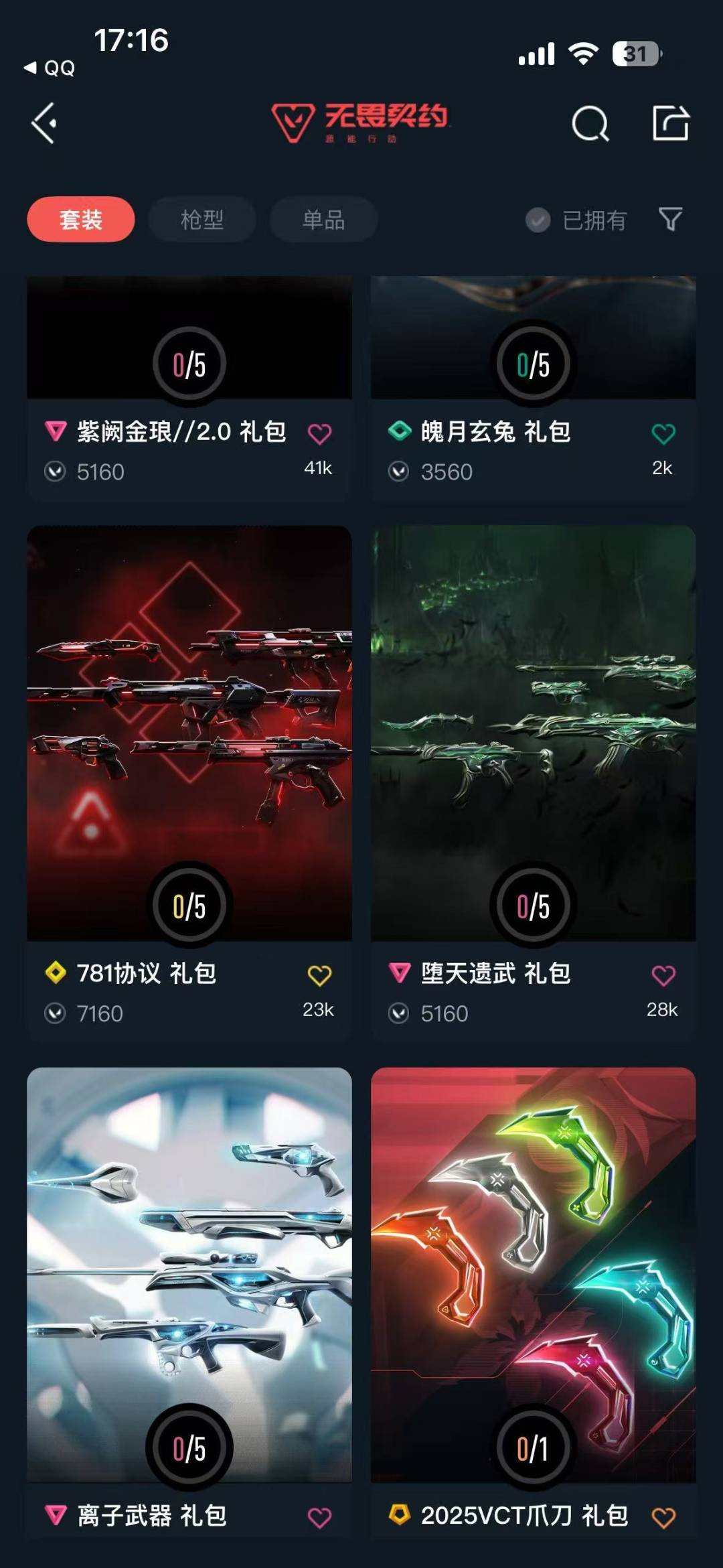Open the filter funnel icon

669,219
